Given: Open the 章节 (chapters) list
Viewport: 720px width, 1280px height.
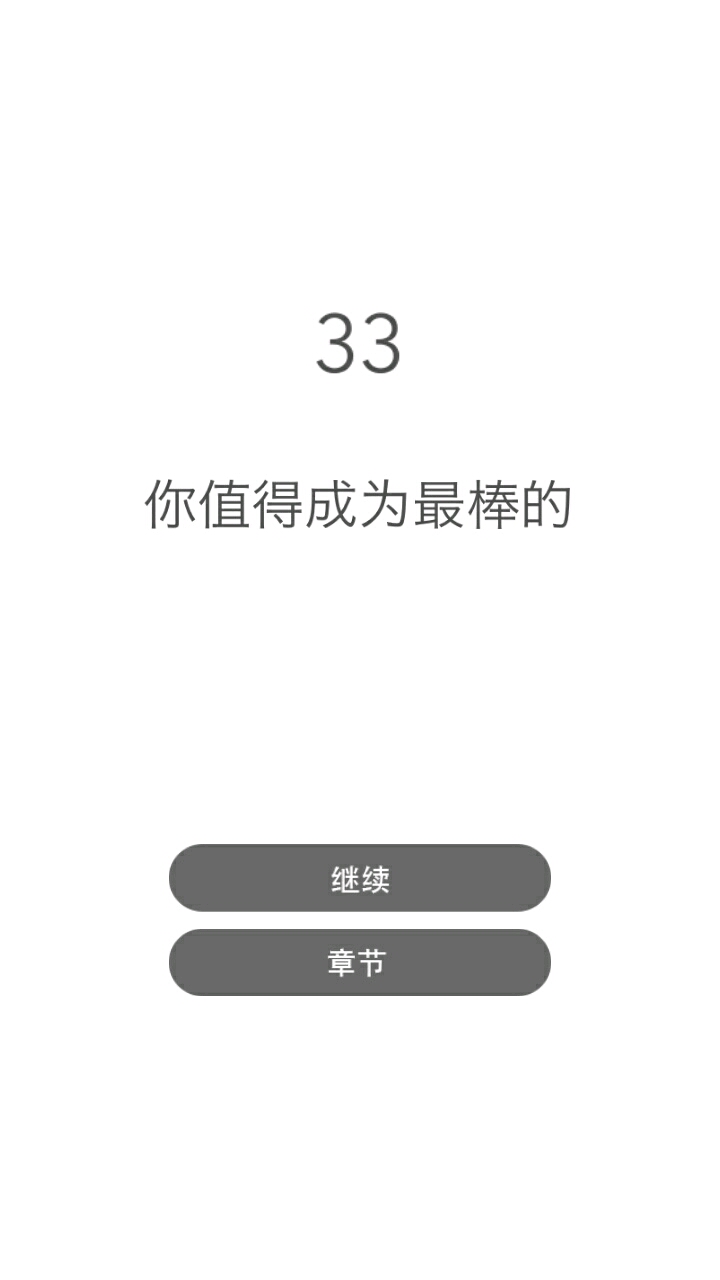Looking at the screenshot, I should [359, 962].
